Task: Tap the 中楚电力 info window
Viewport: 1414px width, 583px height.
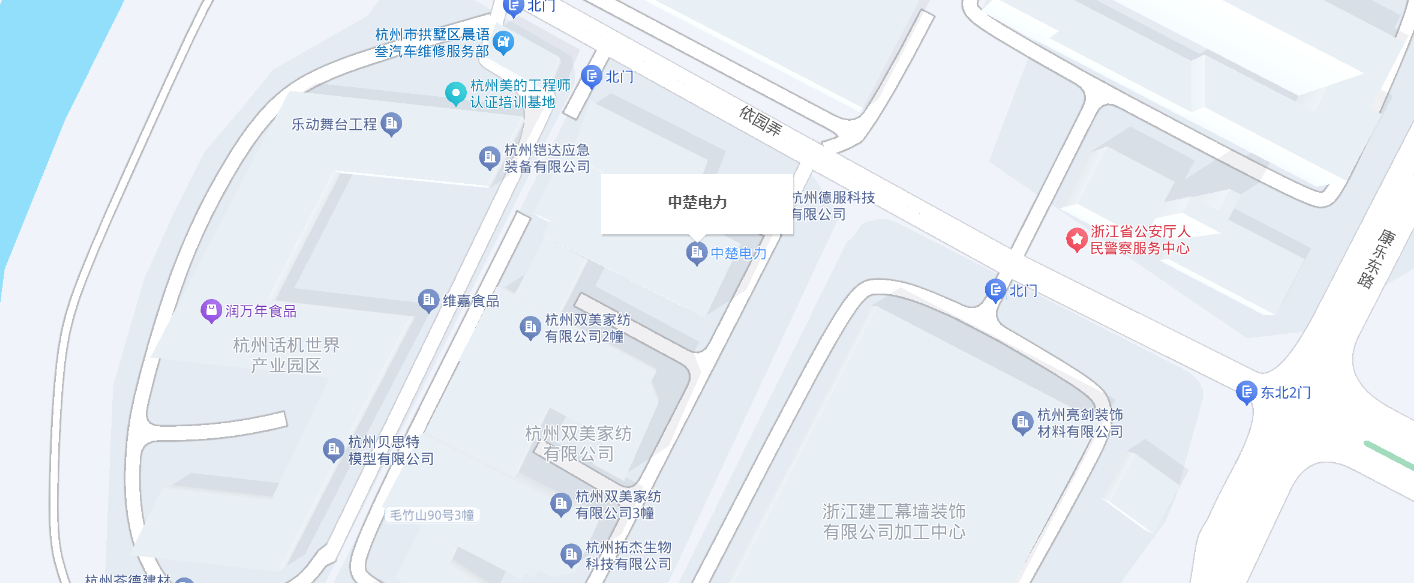Action: coord(697,204)
